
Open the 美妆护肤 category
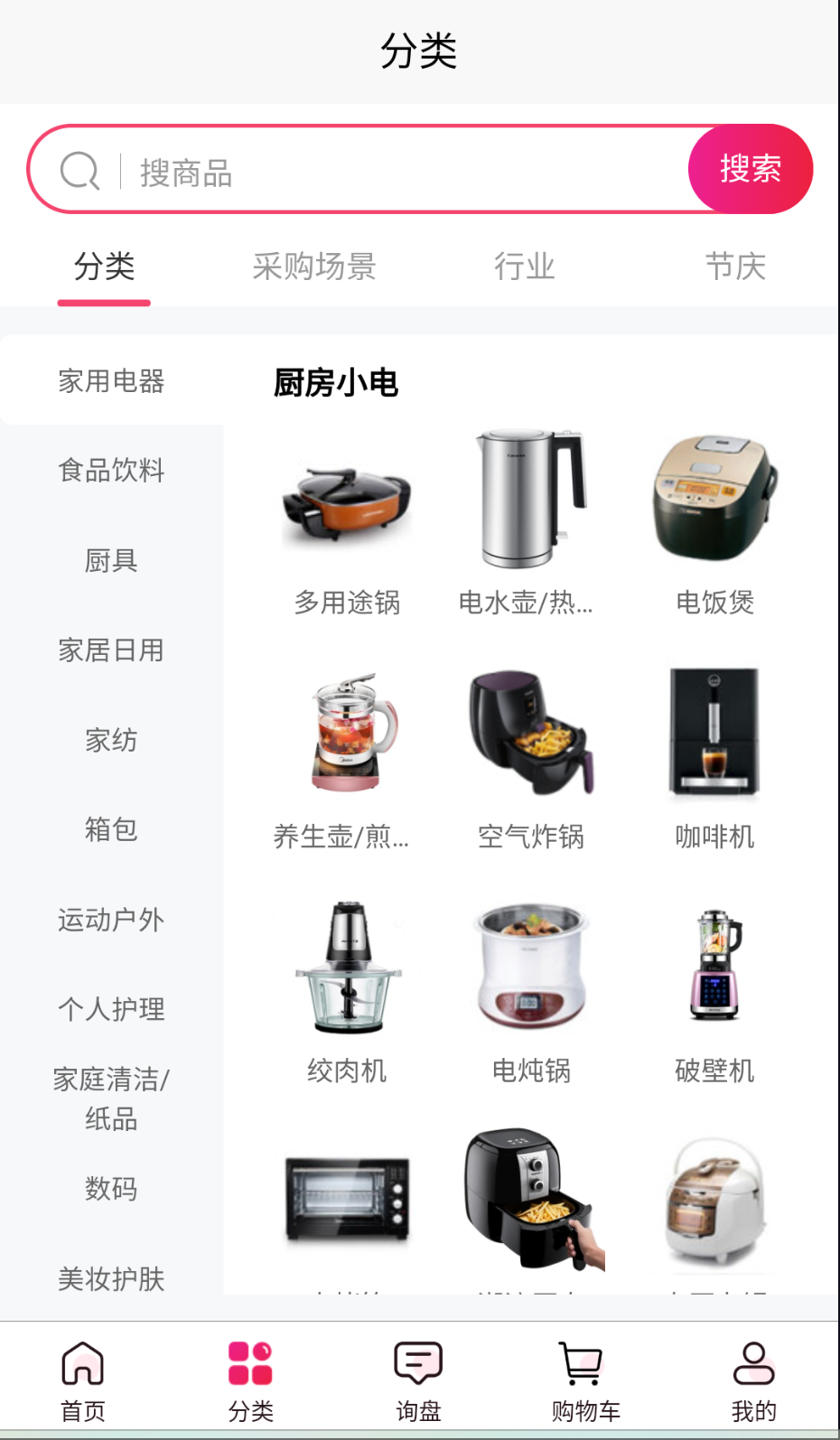(110, 1278)
